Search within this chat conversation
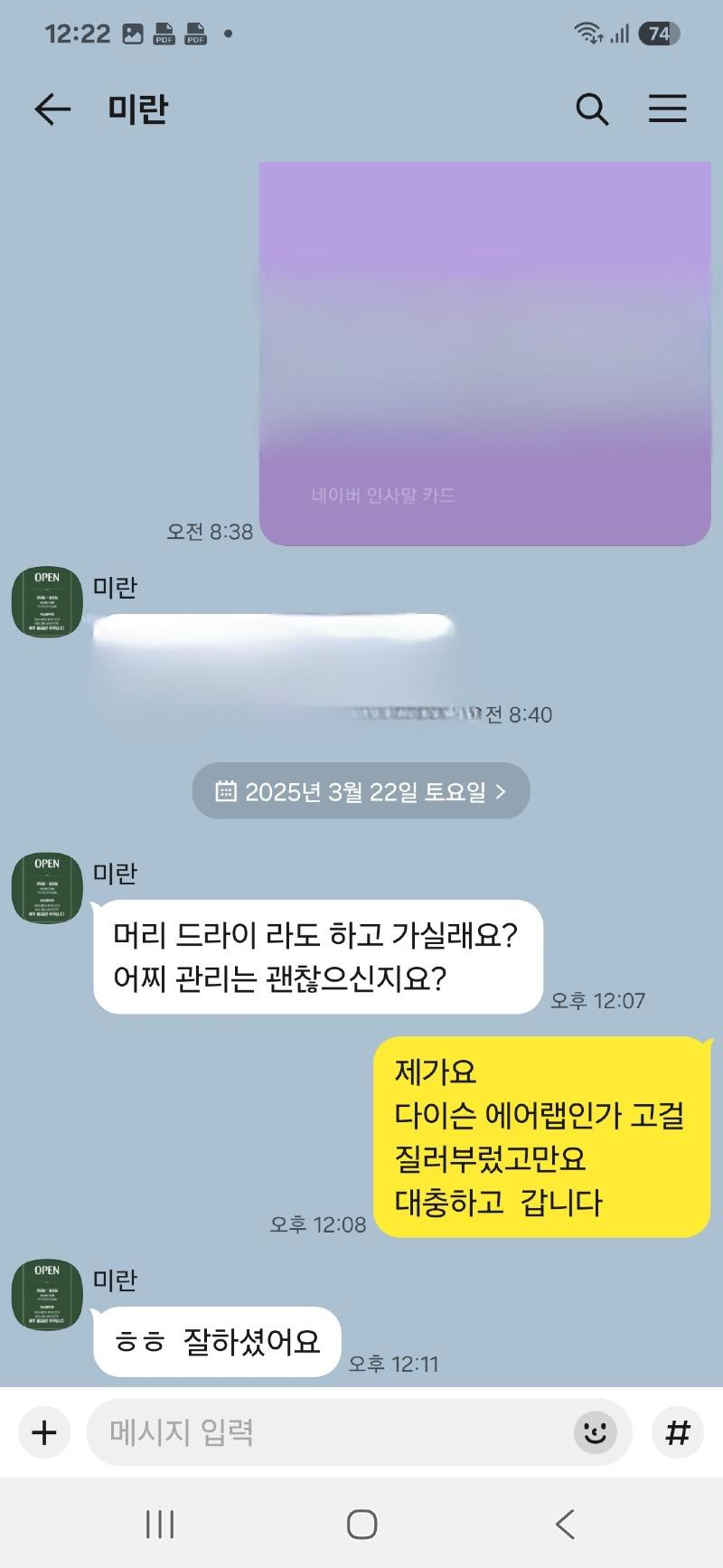 (x=592, y=109)
